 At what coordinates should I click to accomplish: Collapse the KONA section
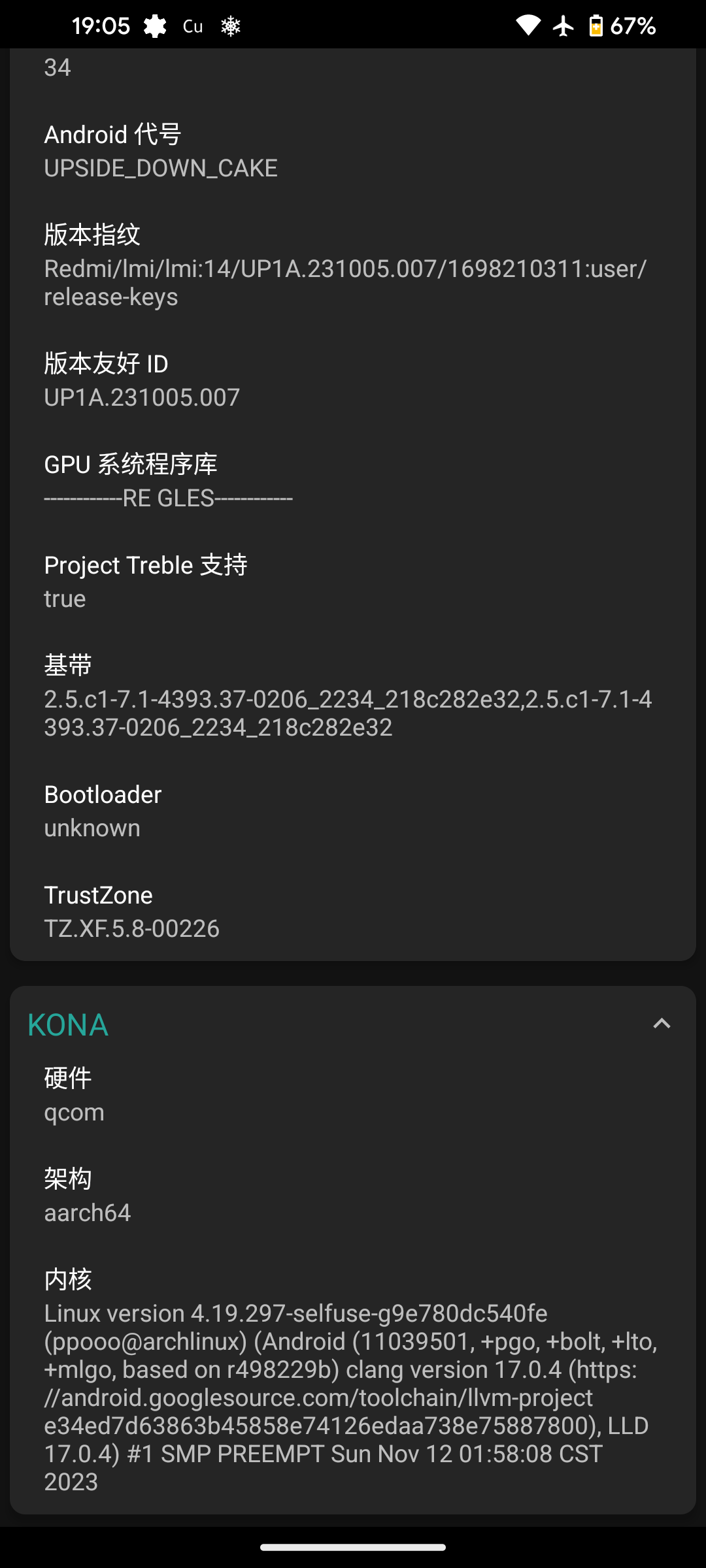662,1024
